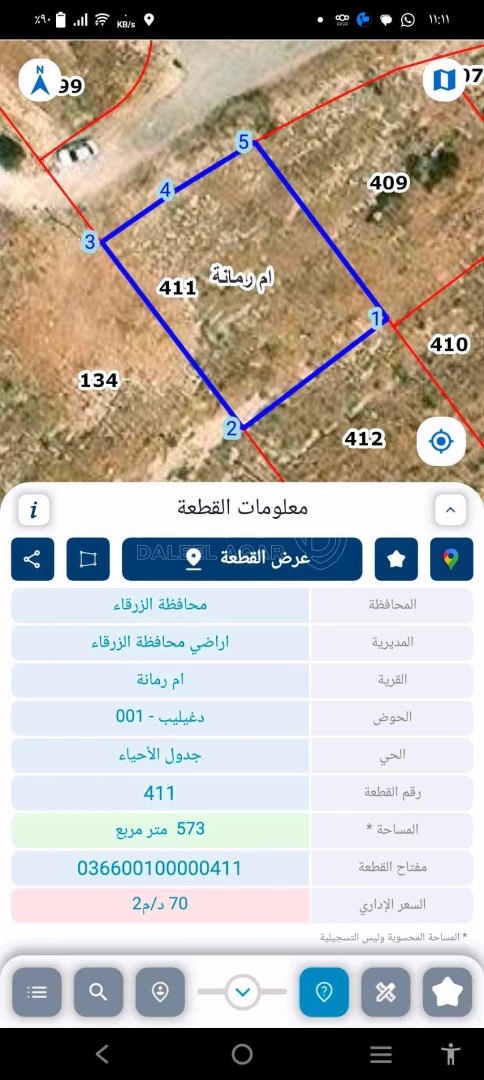
Task: Go back with the system back arrow
Action: coord(102,1054)
